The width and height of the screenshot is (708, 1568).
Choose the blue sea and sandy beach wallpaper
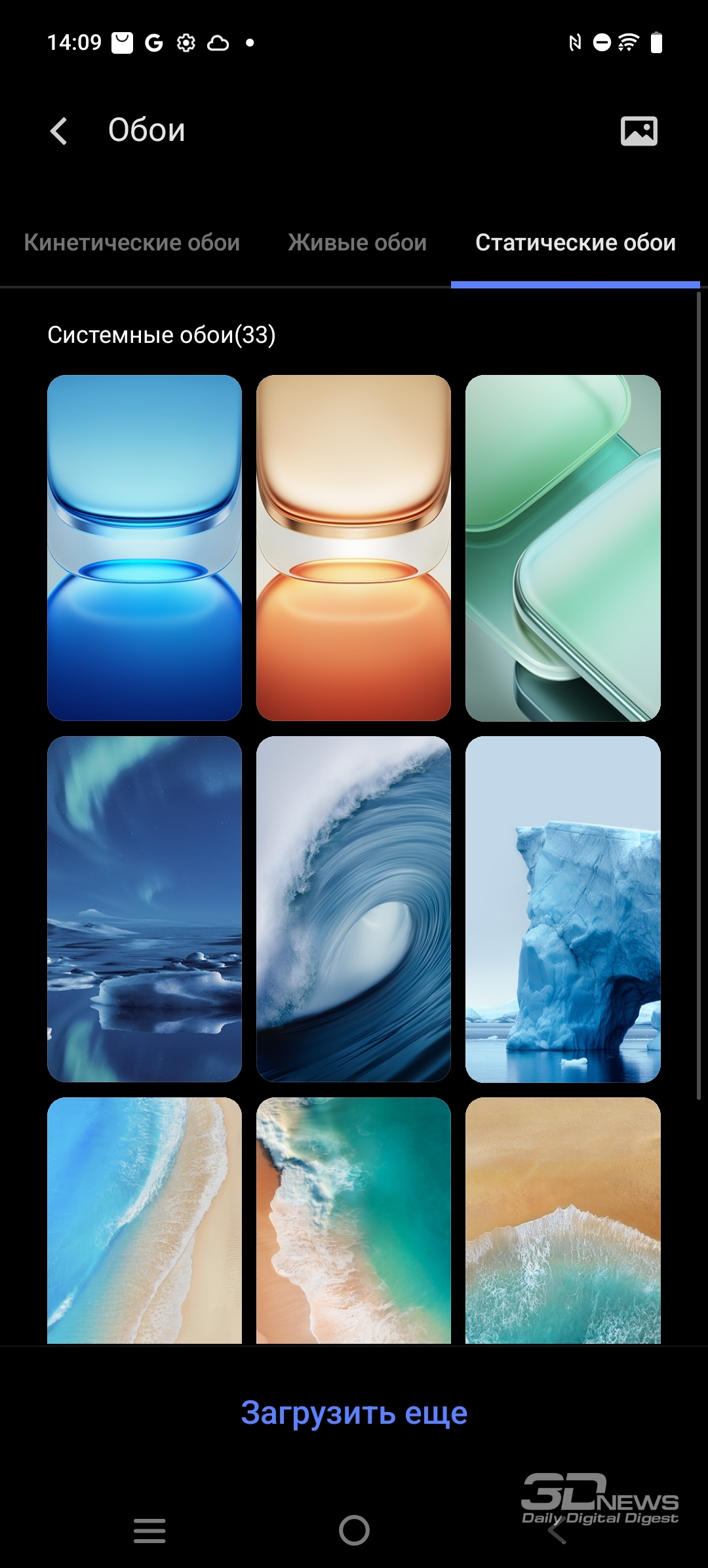pos(144,1221)
